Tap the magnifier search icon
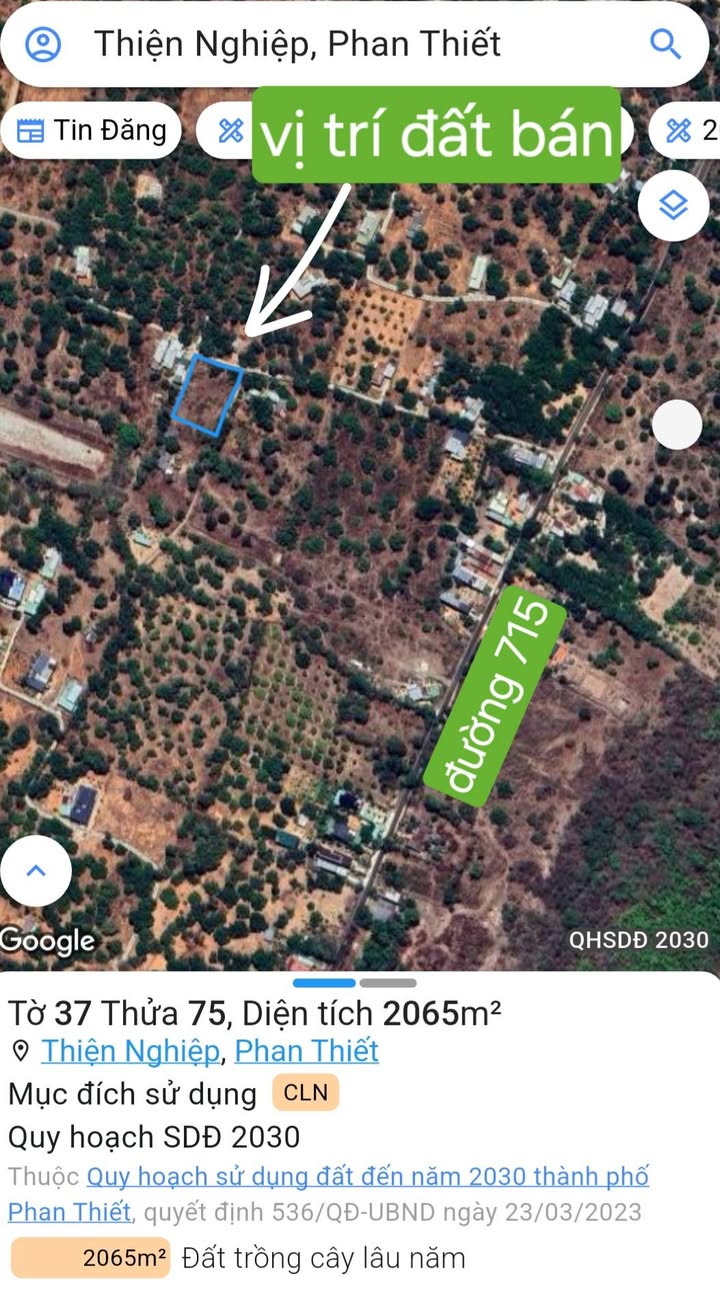Screen dimensions: 720x1291 (665, 44)
